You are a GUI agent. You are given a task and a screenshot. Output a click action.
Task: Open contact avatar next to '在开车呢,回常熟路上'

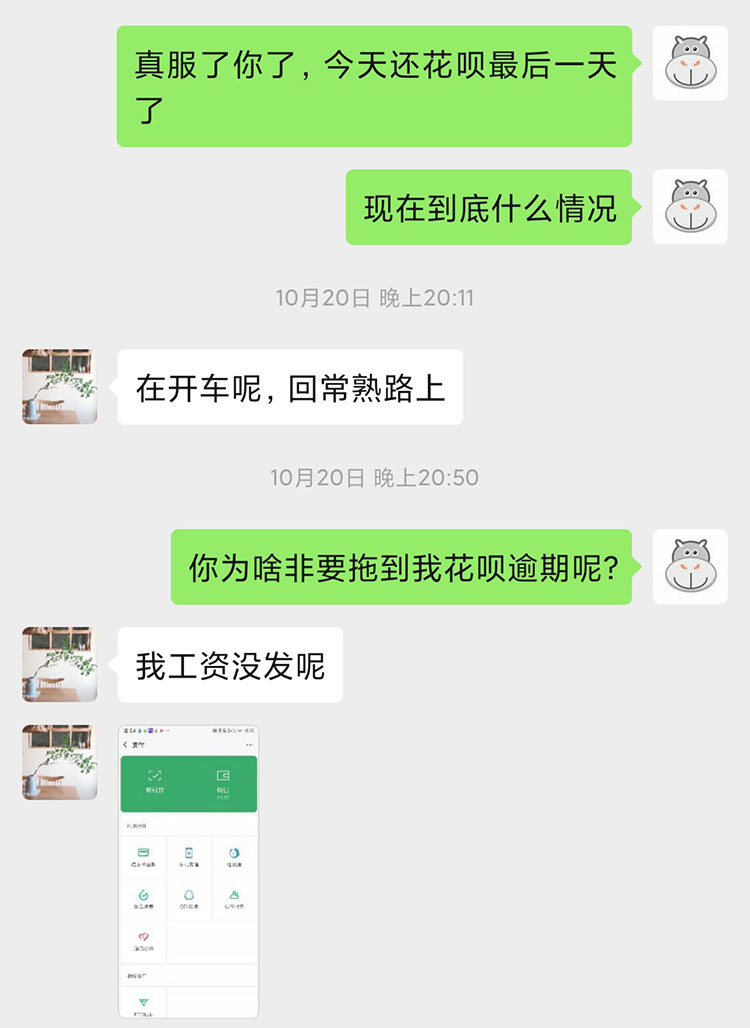tap(60, 387)
